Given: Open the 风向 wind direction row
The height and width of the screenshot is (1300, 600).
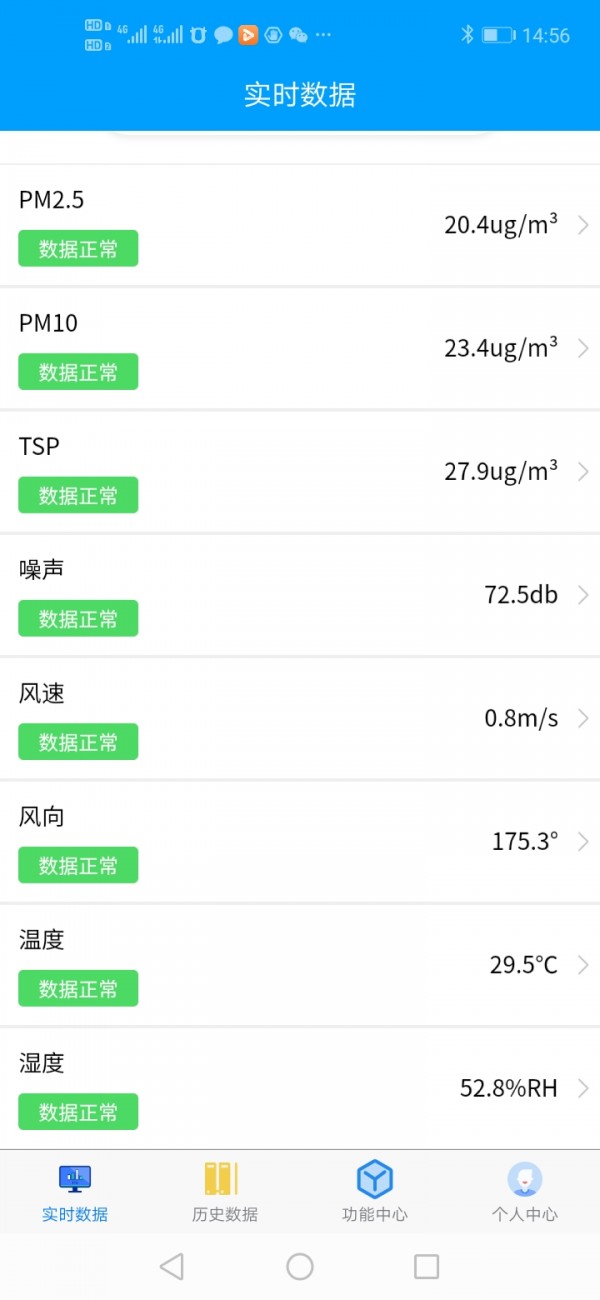Looking at the screenshot, I should pyautogui.click(x=300, y=842).
